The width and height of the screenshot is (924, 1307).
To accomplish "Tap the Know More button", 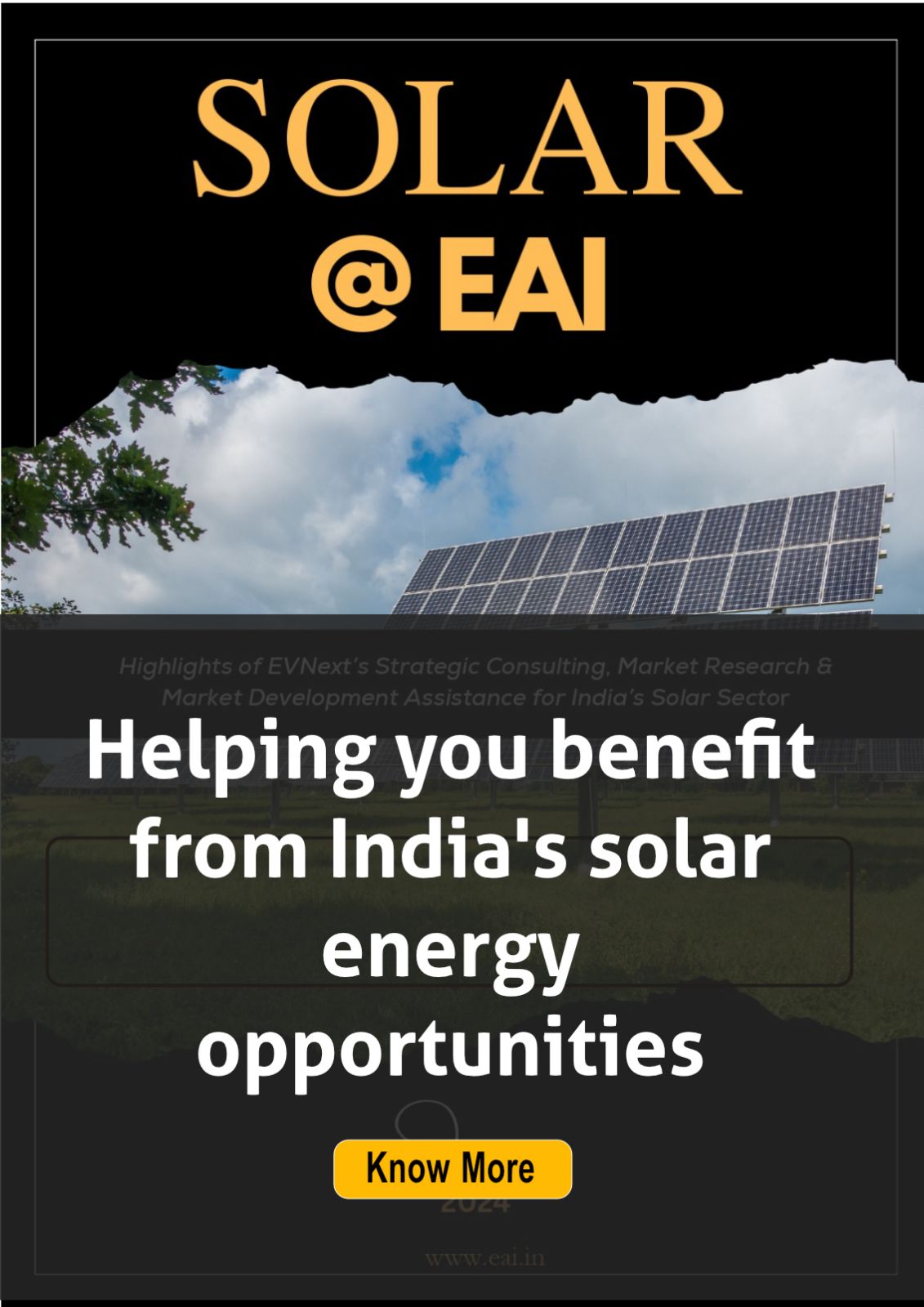I will coord(452,1169).
